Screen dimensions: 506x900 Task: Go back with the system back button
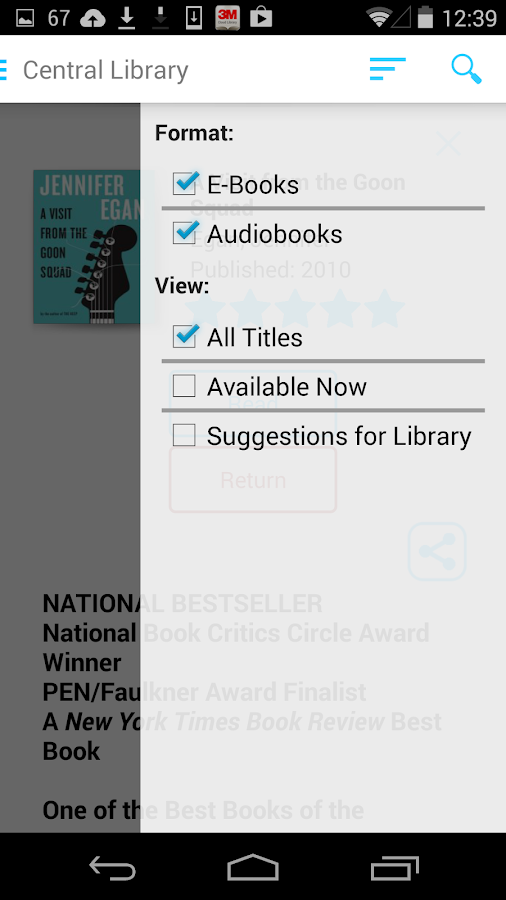(112, 868)
